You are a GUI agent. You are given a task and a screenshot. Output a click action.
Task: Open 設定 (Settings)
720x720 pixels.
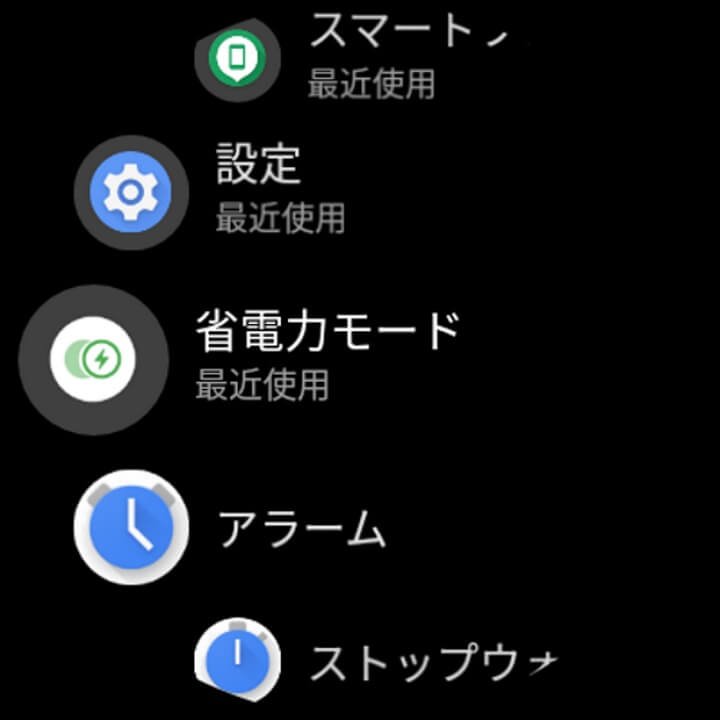pyautogui.click(x=131, y=191)
